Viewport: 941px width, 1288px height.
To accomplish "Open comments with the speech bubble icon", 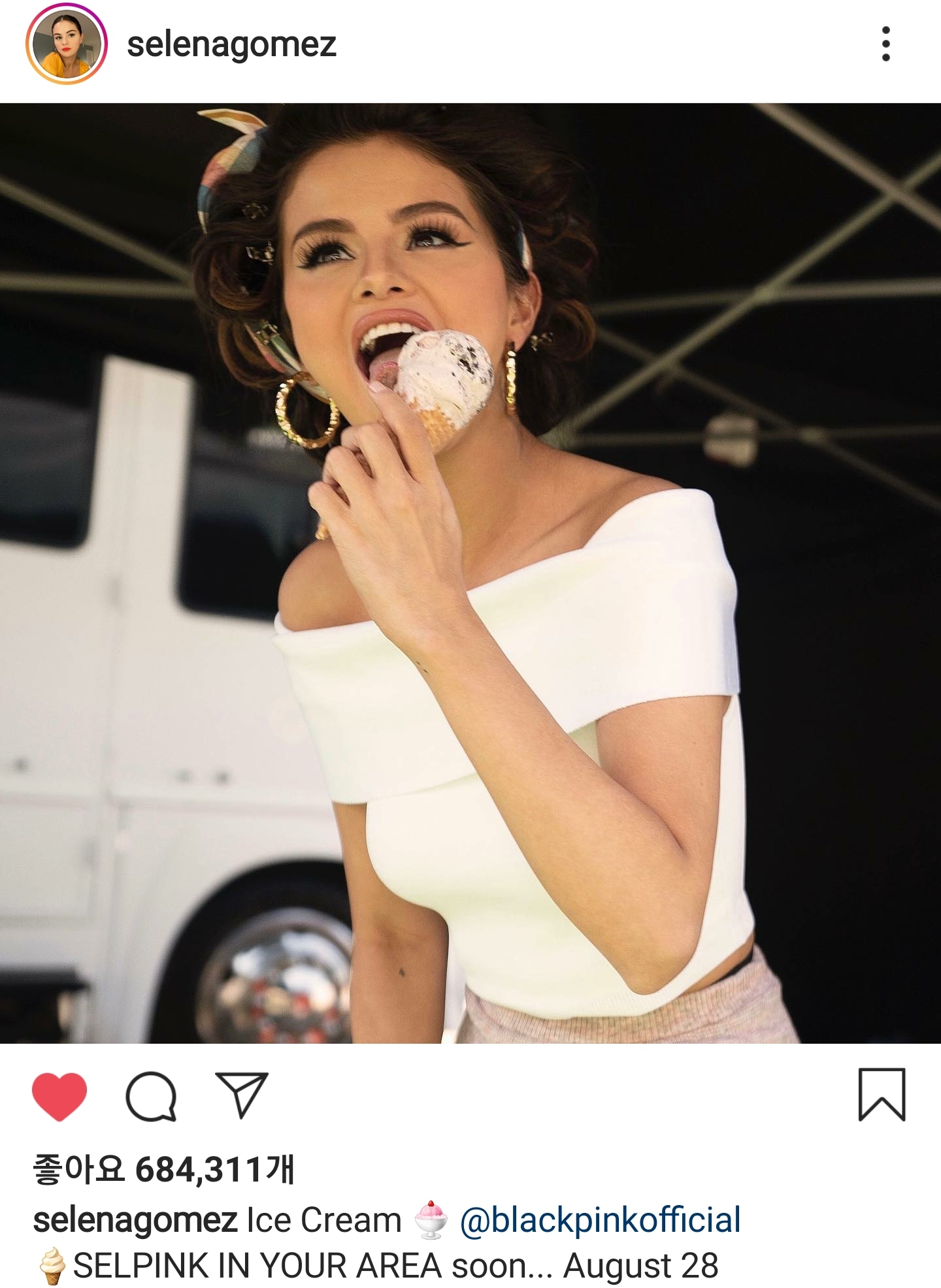I will pos(151,1096).
